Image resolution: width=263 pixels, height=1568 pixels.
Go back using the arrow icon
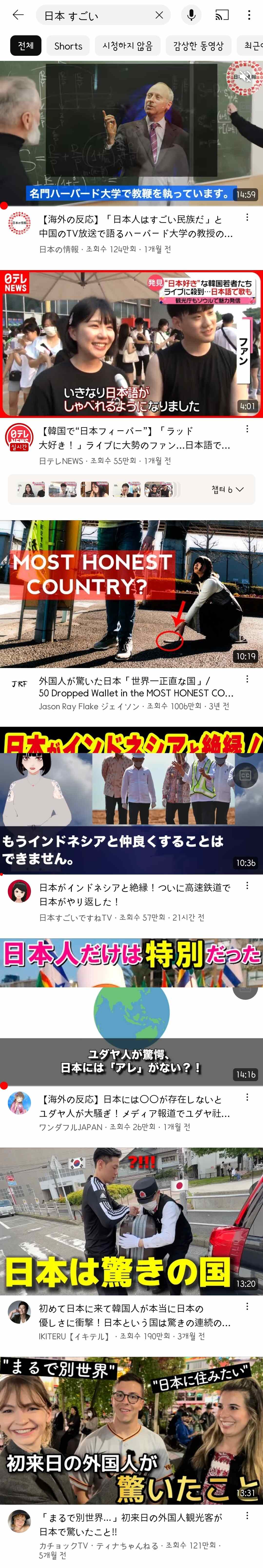pyautogui.click(x=18, y=15)
